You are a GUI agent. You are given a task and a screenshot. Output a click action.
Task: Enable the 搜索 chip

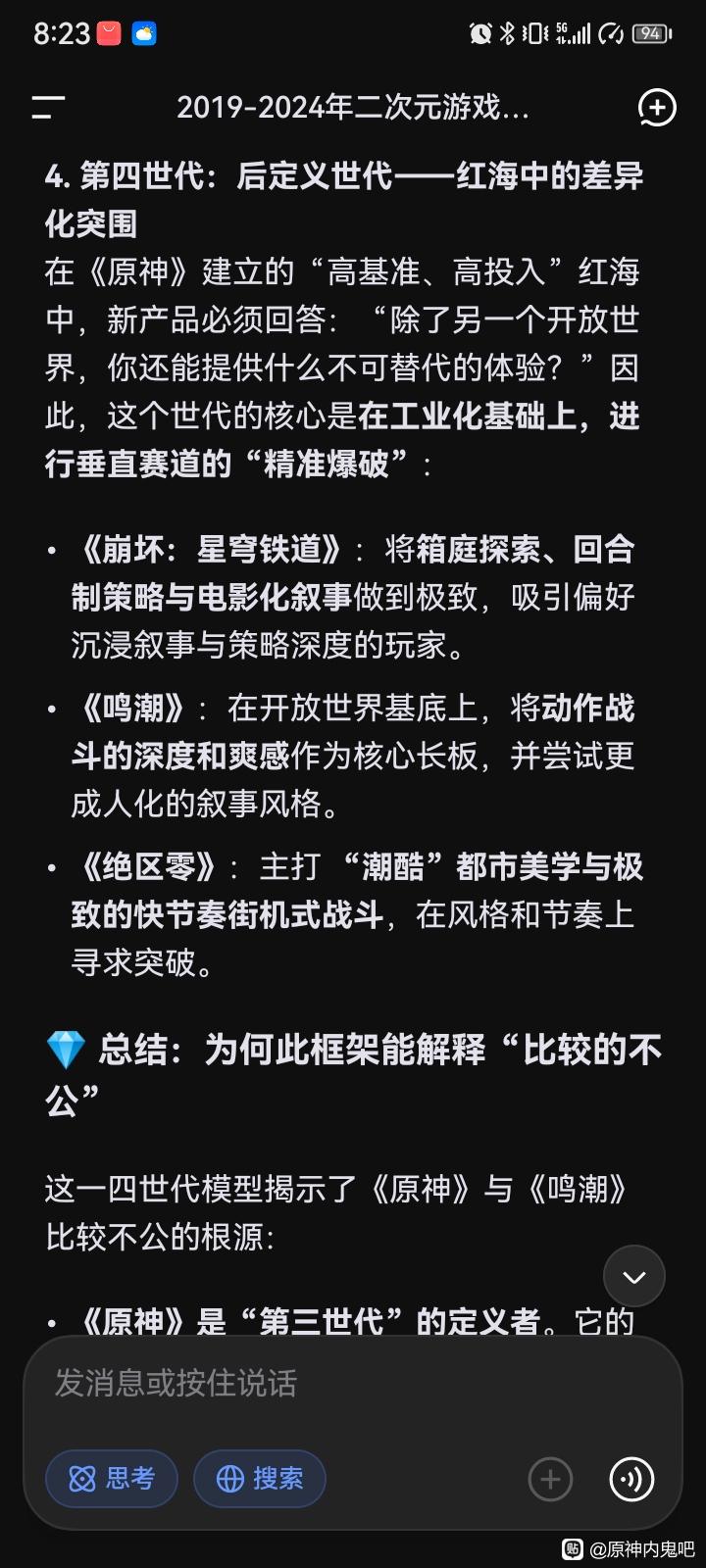(260, 1479)
